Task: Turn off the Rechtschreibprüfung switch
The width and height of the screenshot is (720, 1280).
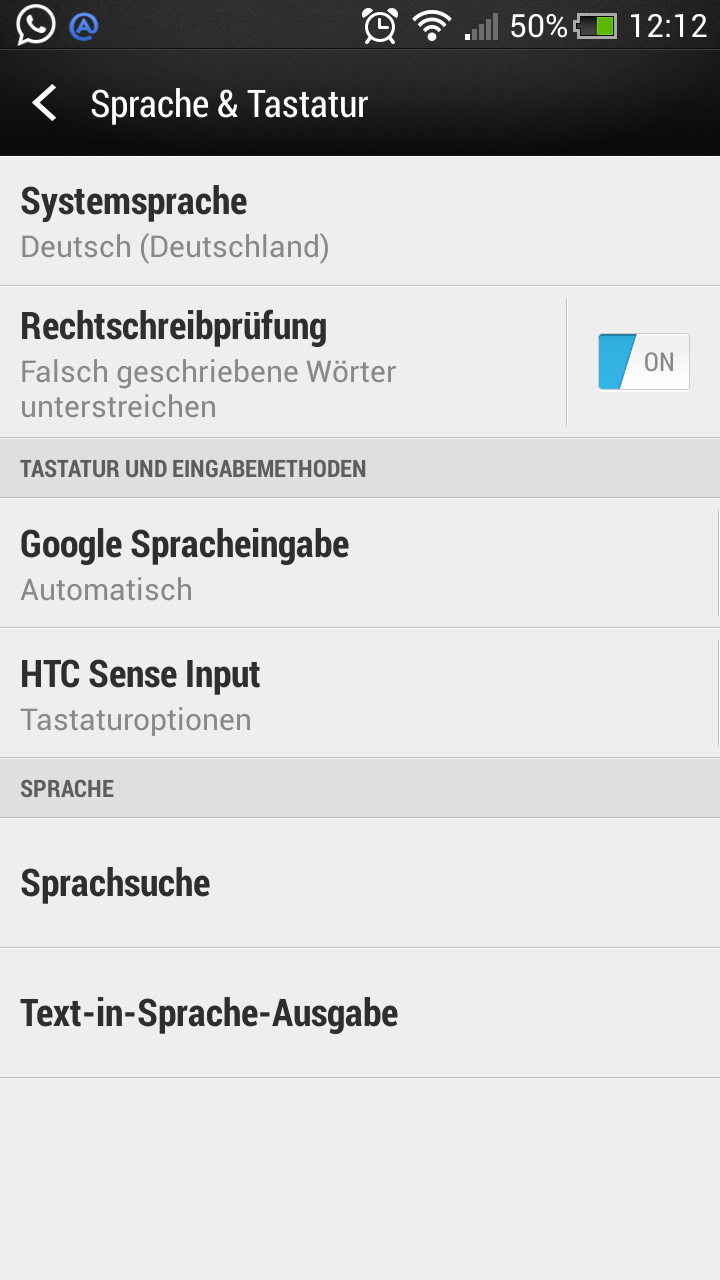Action: [643, 362]
